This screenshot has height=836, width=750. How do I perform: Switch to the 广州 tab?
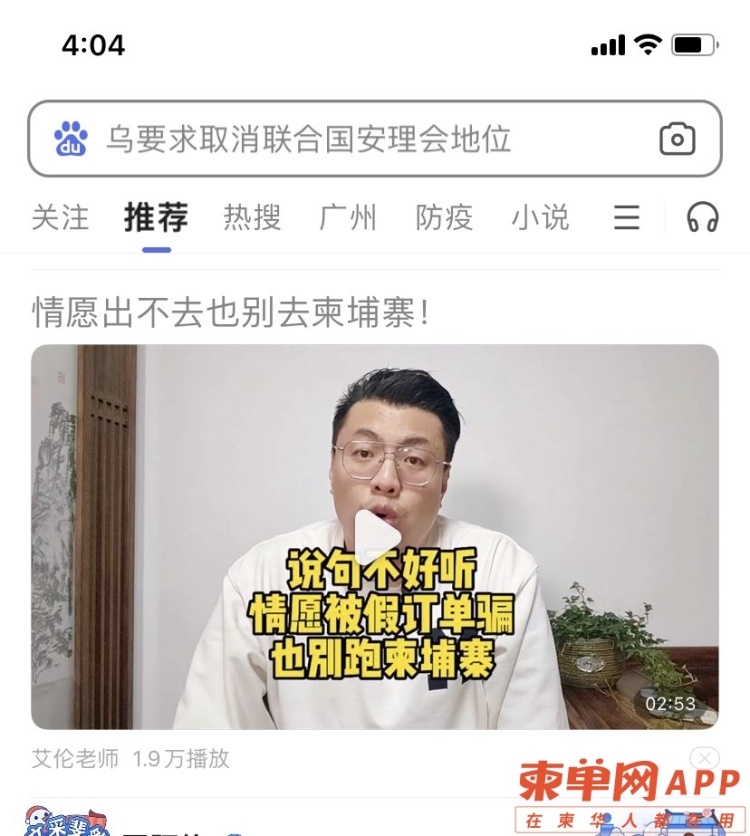tap(348, 217)
